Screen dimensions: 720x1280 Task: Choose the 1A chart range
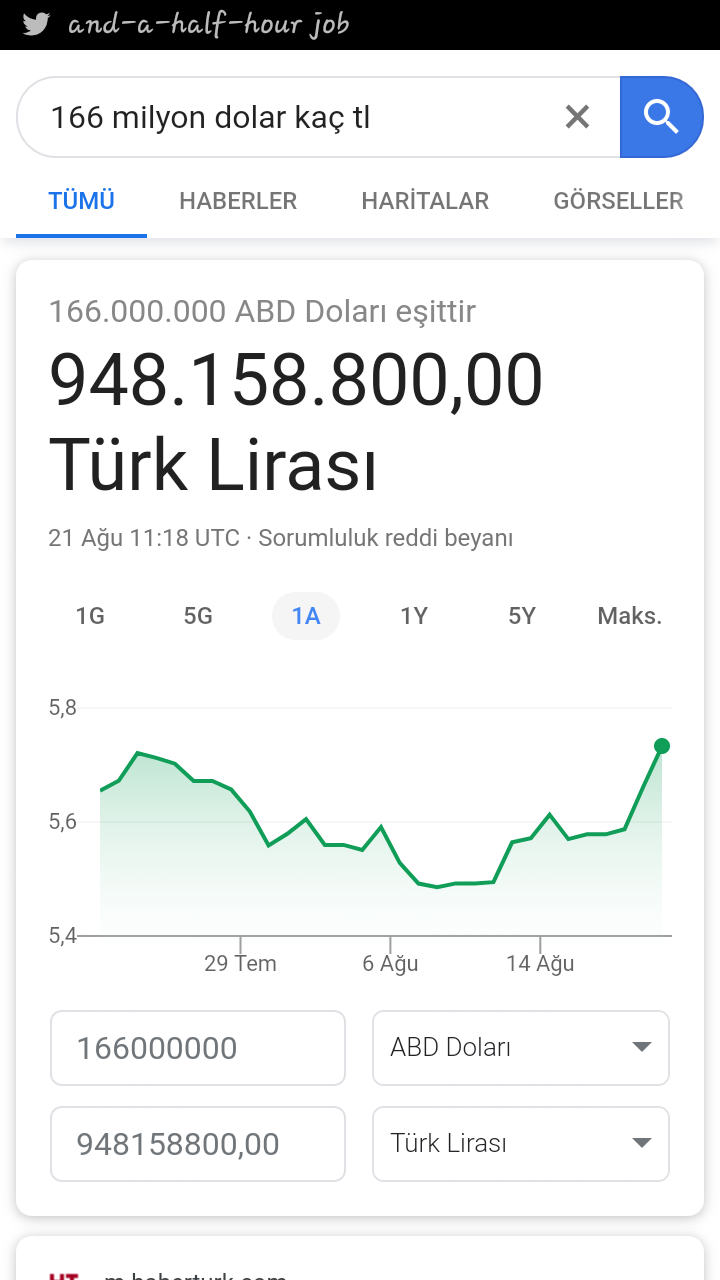tap(306, 616)
